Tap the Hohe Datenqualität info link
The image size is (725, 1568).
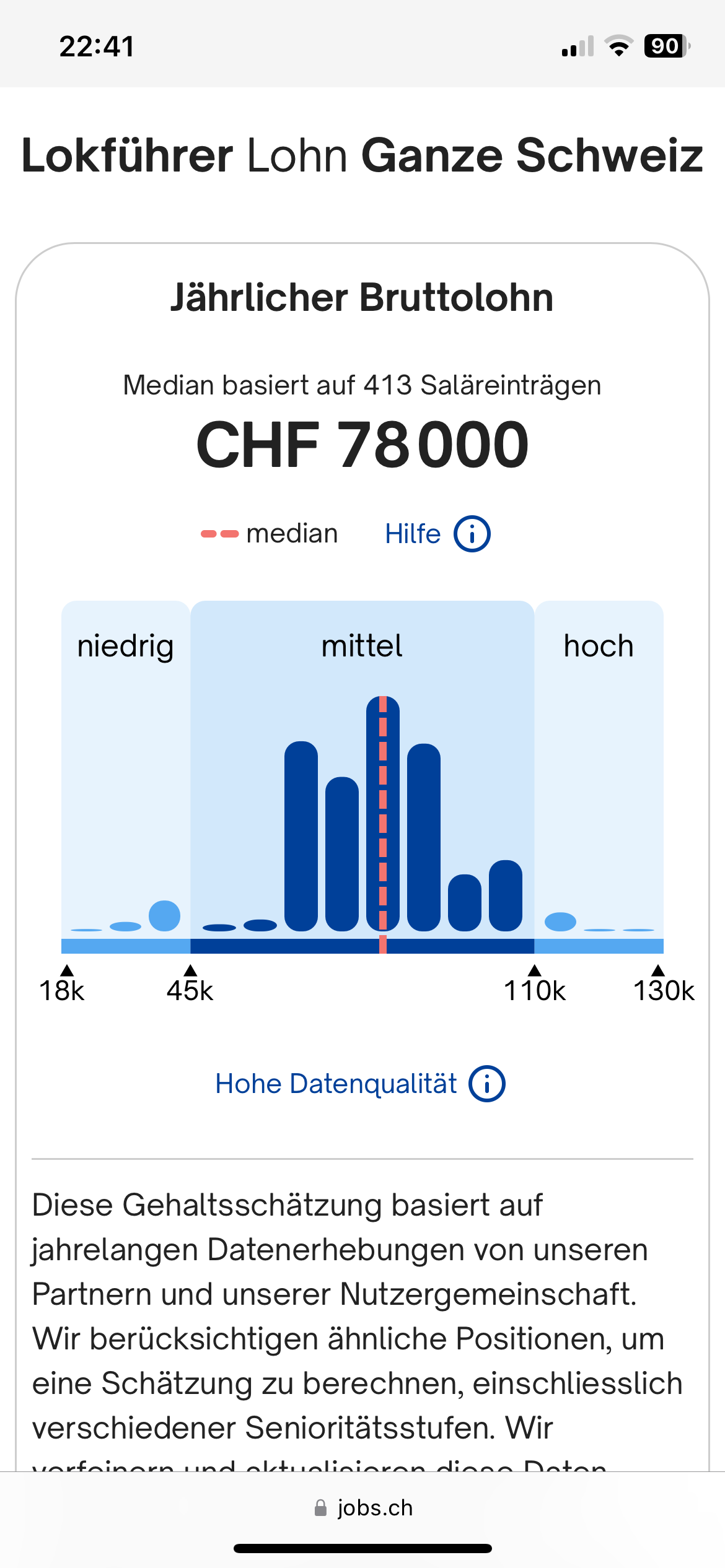coord(360,1084)
